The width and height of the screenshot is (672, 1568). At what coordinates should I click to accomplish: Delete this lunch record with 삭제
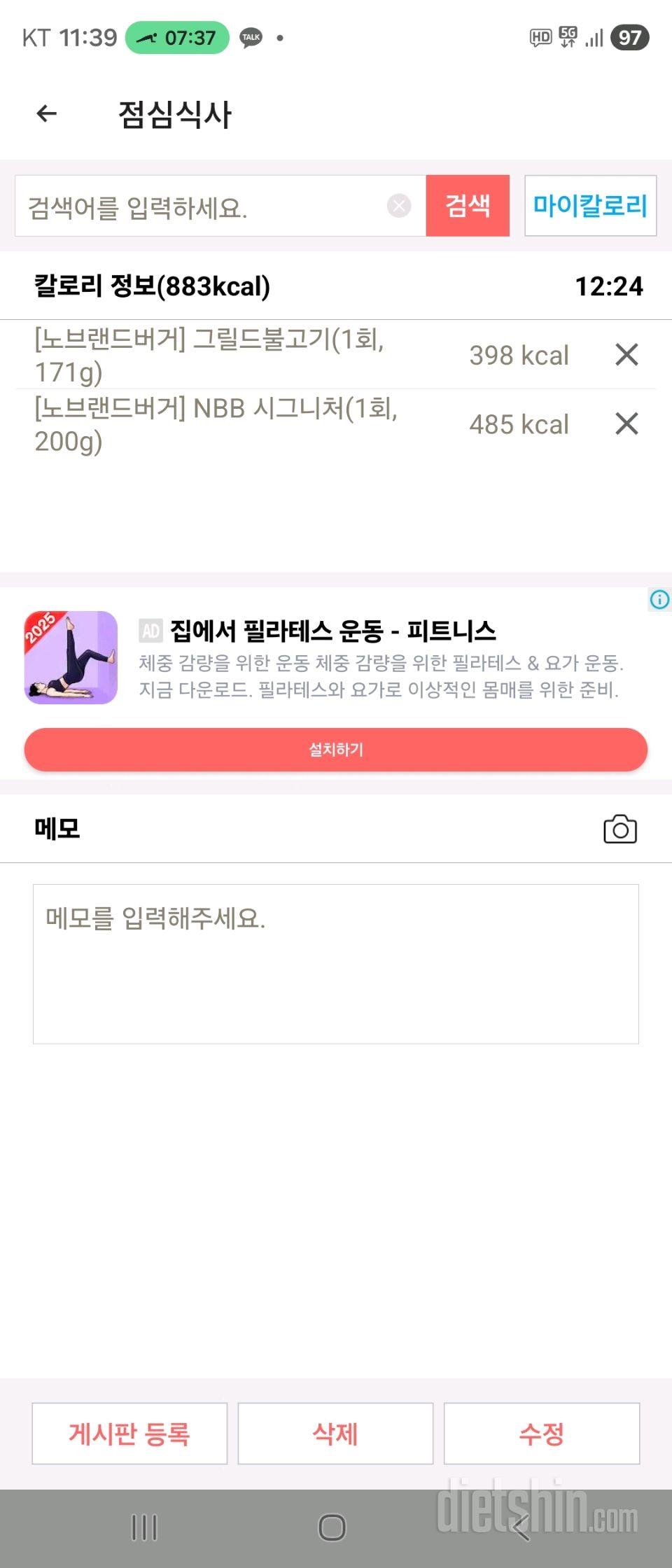(335, 1434)
